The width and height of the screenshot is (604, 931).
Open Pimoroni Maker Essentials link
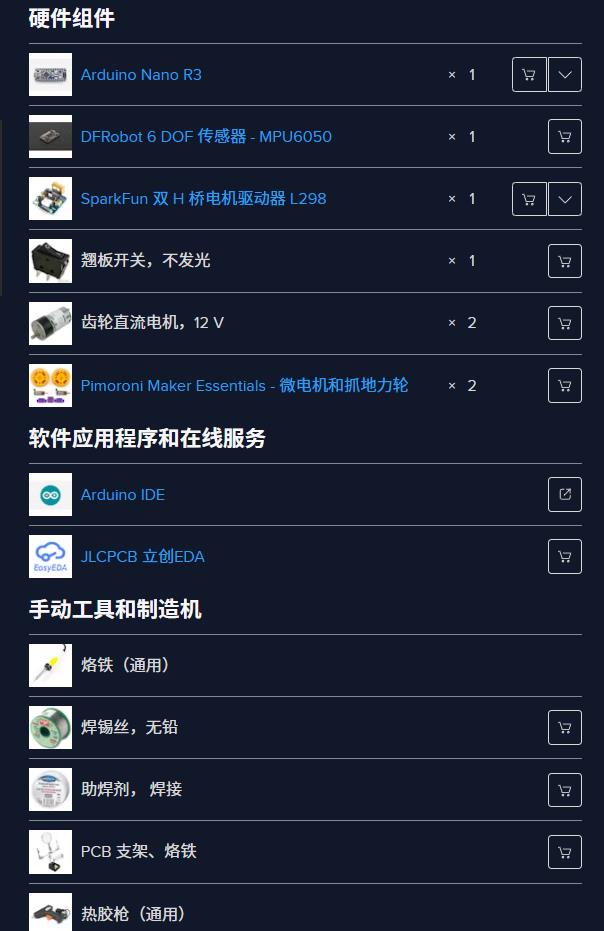[244, 385]
